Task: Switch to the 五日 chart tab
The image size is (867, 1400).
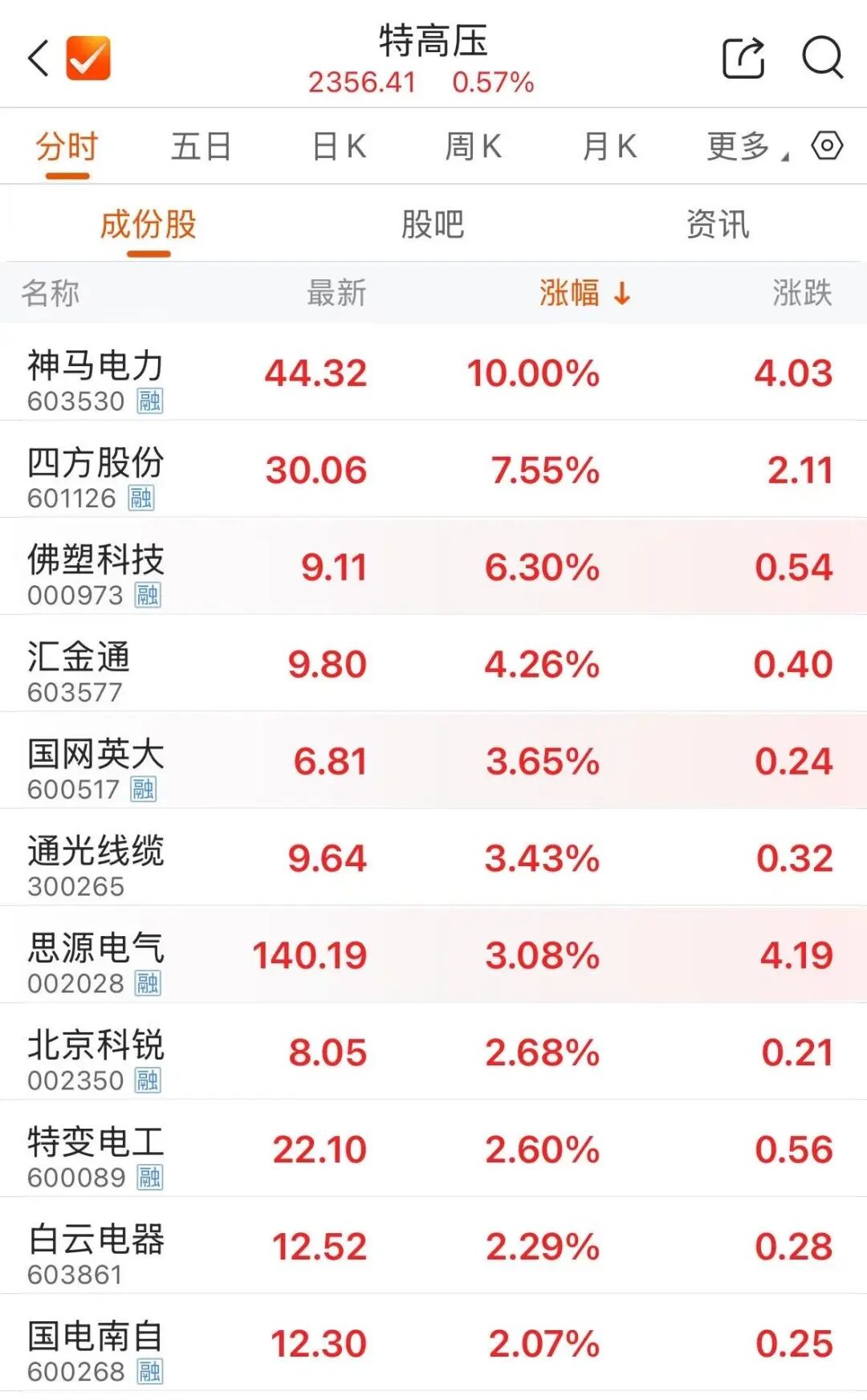Action: [201, 147]
